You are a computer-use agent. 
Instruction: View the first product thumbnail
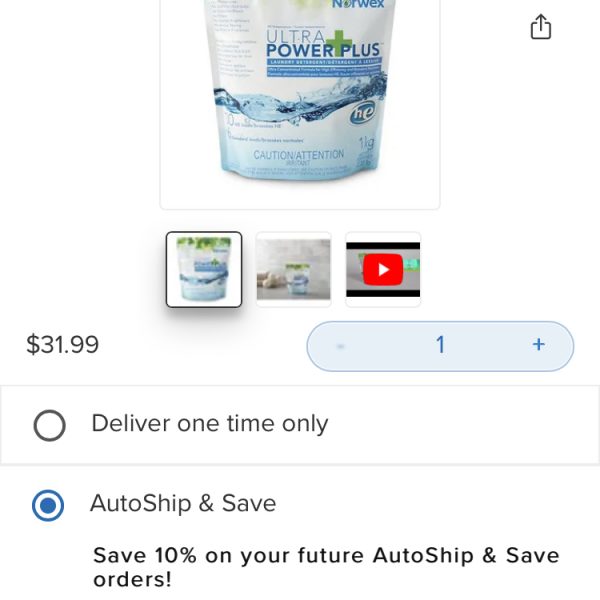(204, 270)
